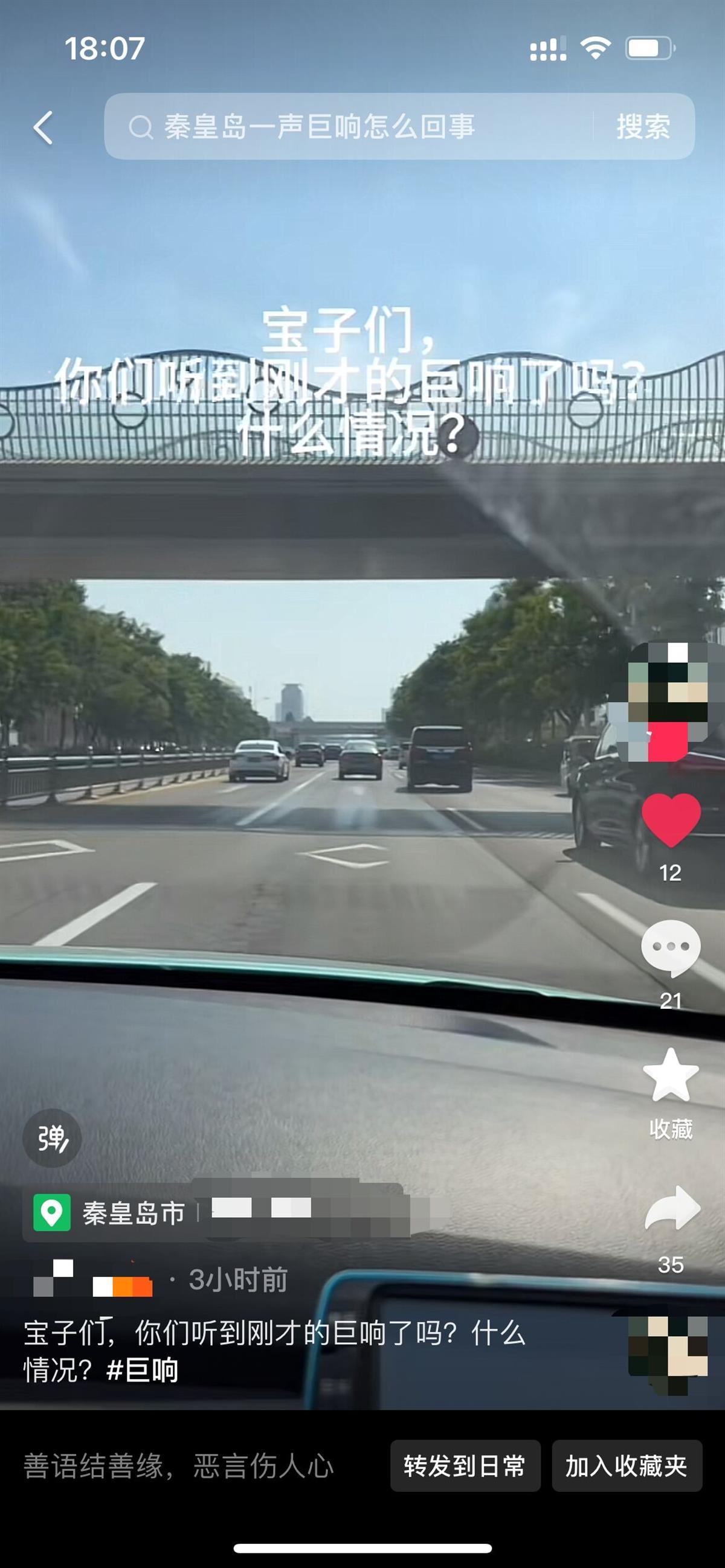The image size is (725, 1568).
Task: Tap the 搜索 button
Action: (643, 127)
